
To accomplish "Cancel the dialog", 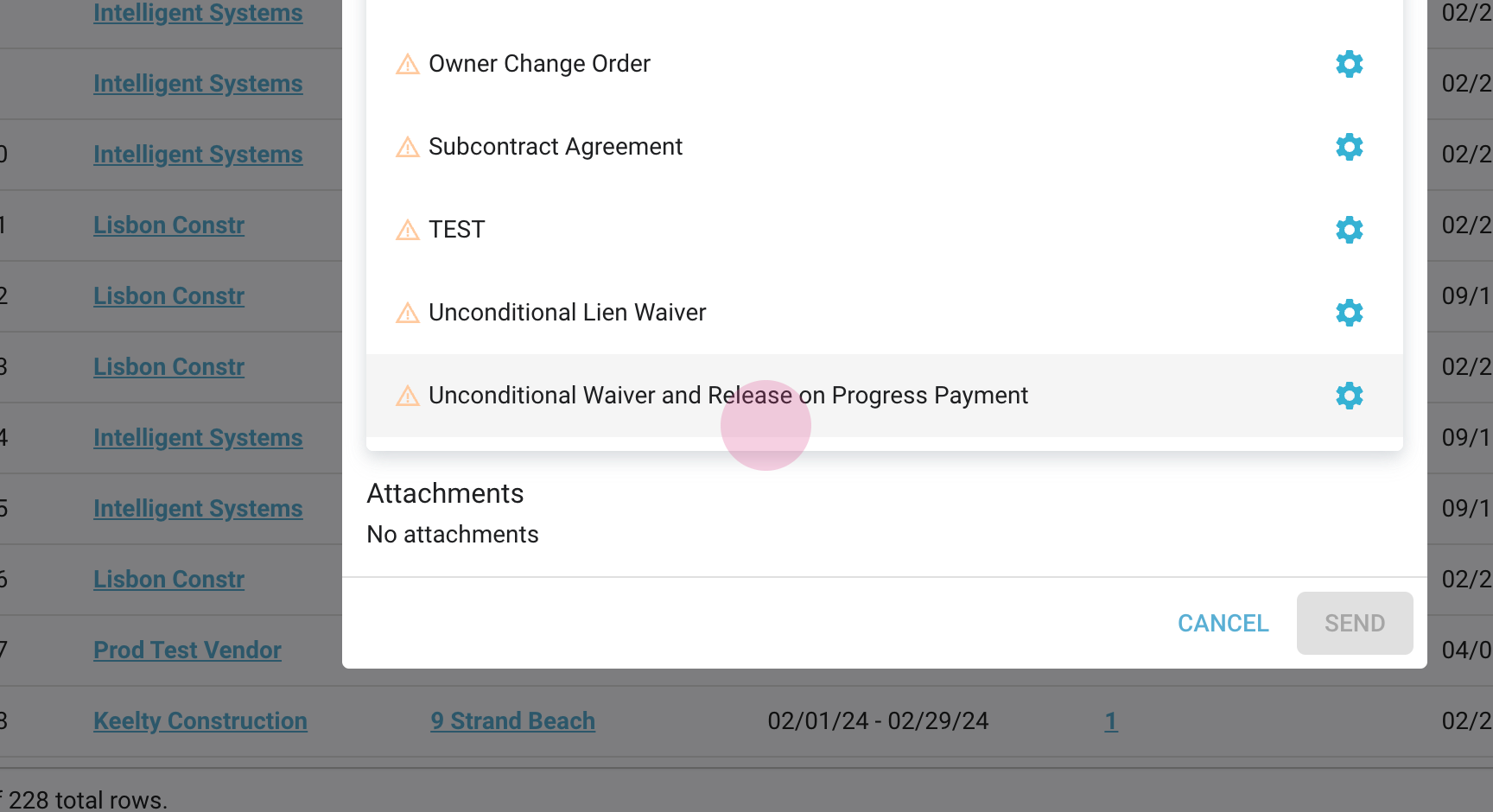I will 1223,623.
